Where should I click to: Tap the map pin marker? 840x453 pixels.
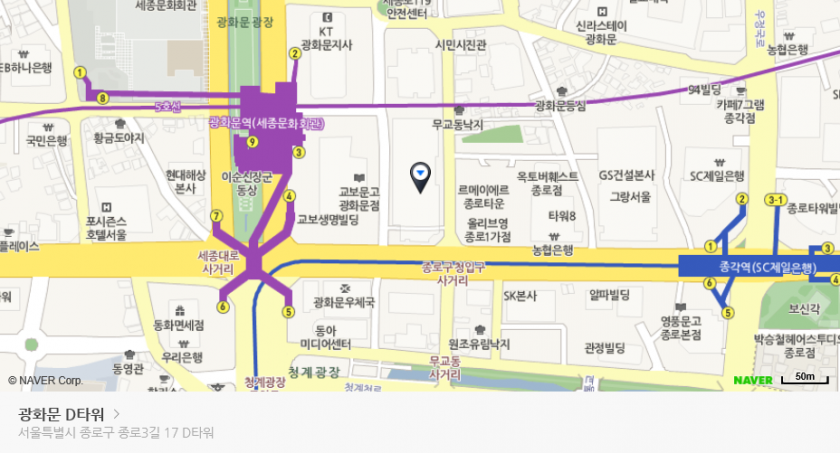(x=422, y=177)
